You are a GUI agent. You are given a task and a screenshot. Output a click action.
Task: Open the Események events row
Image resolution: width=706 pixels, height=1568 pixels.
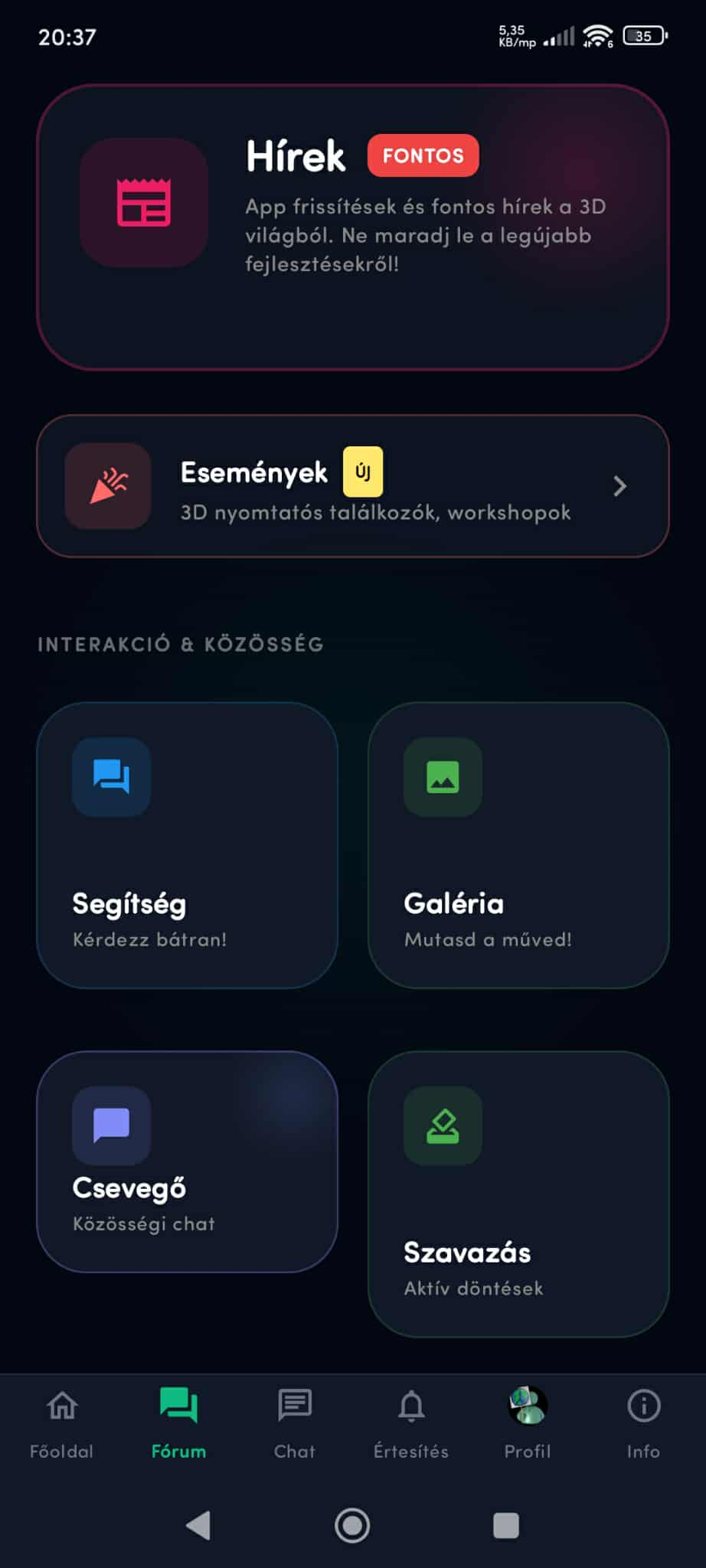point(352,486)
